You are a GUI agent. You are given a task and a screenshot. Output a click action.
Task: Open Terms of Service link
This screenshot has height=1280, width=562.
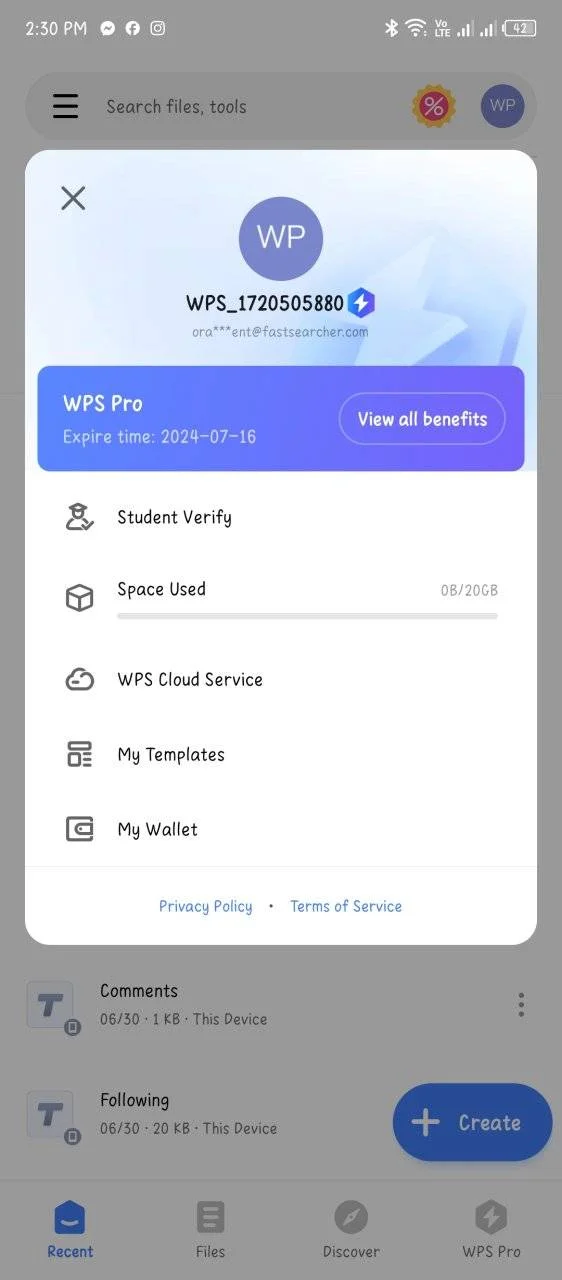tap(346, 906)
